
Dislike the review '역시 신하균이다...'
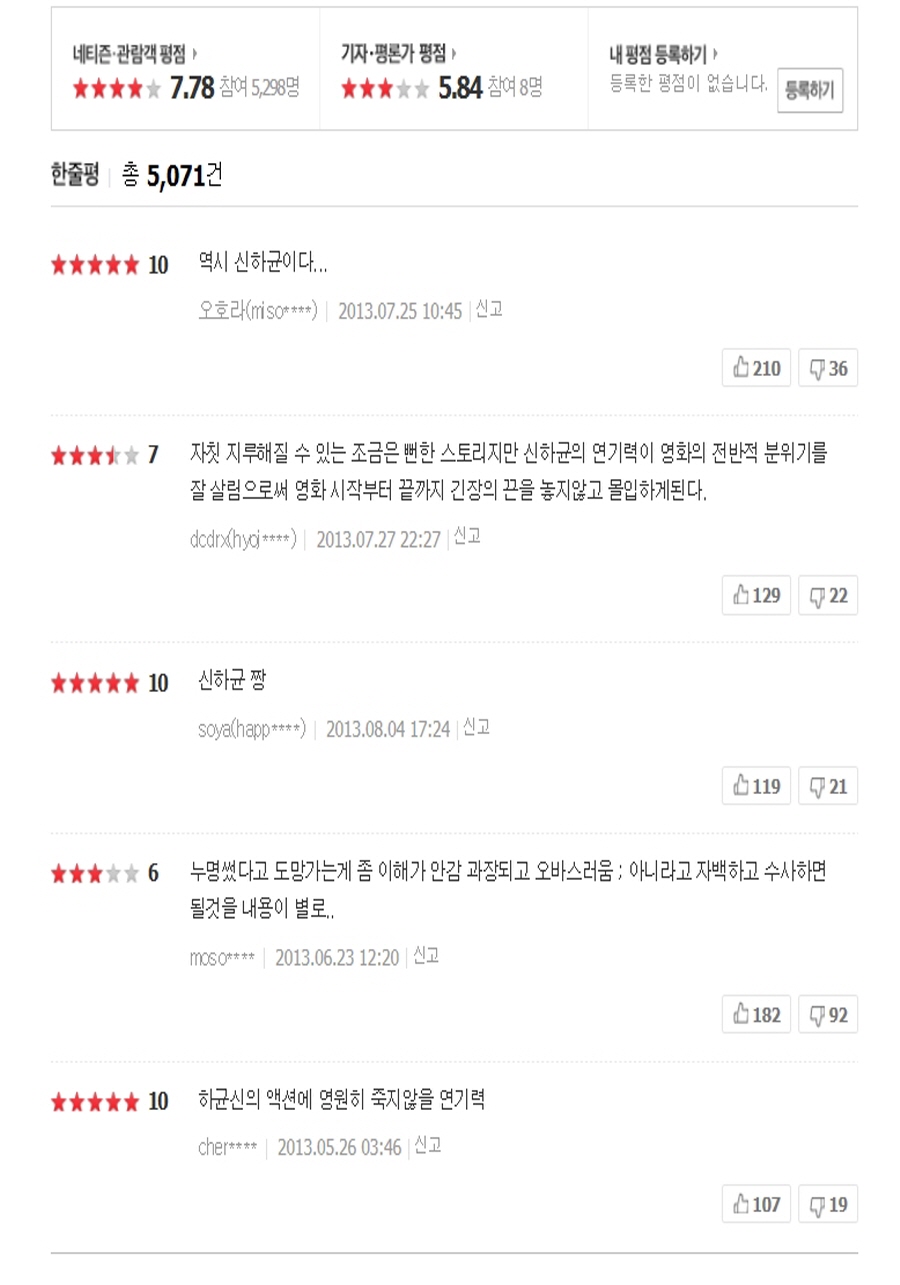pyautogui.click(x=828, y=368)
